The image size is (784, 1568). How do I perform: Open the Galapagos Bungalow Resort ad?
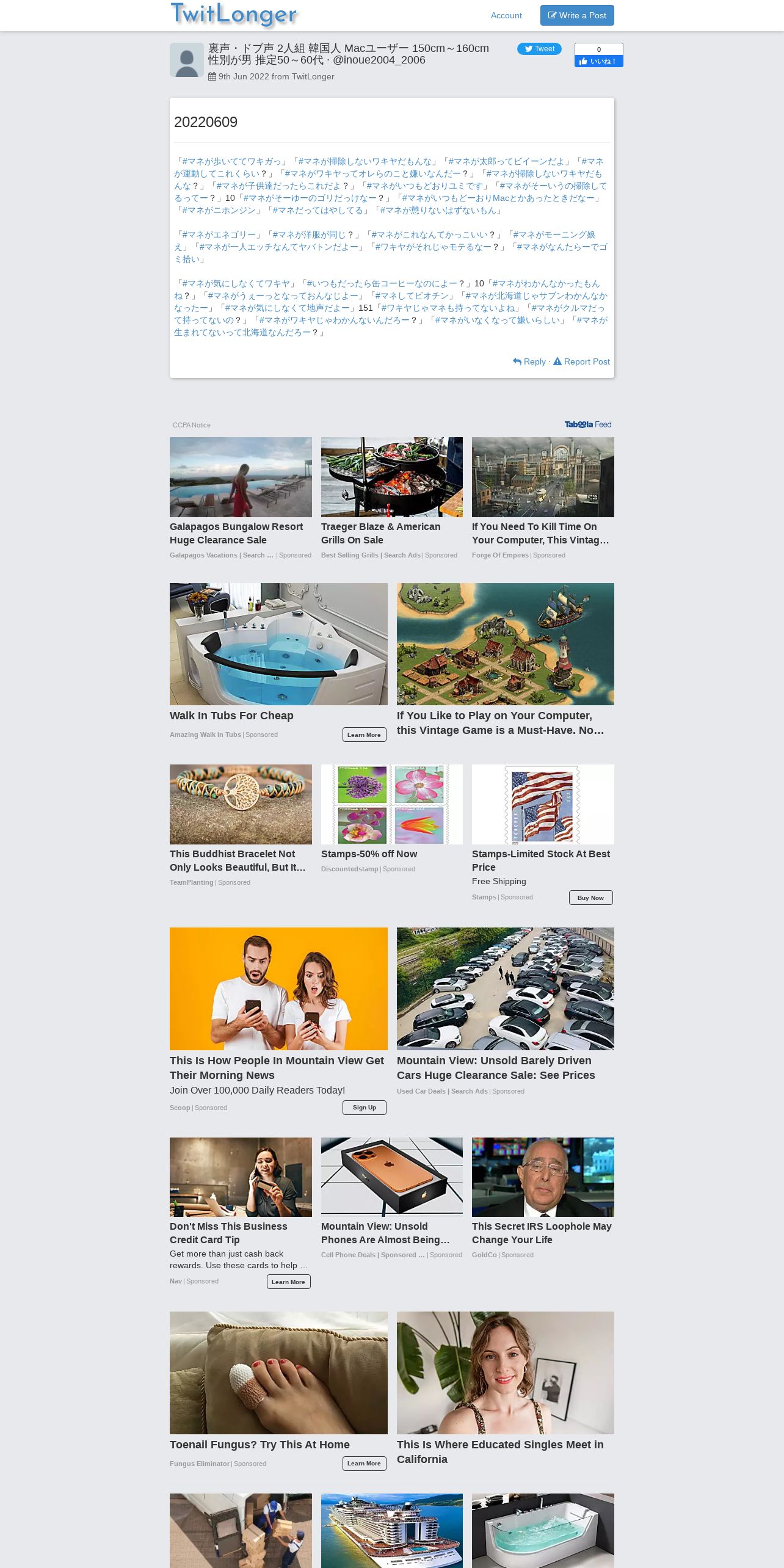(241, 499)
